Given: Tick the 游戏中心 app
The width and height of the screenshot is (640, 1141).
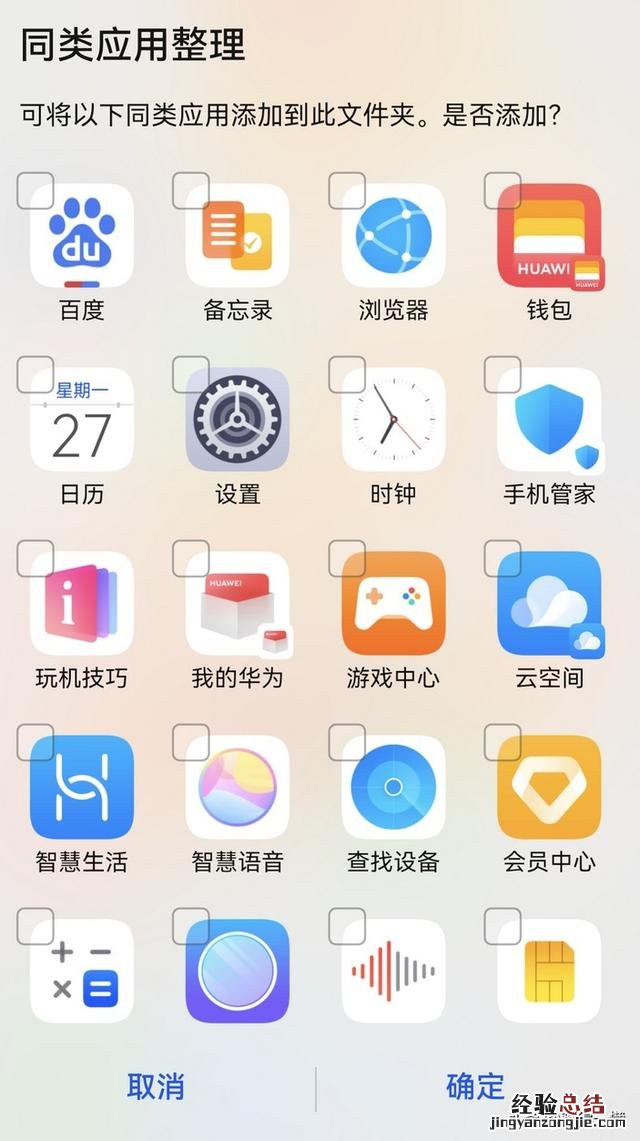Looking at the screenshot, I should pyautogui.click(x=347, y=559).
